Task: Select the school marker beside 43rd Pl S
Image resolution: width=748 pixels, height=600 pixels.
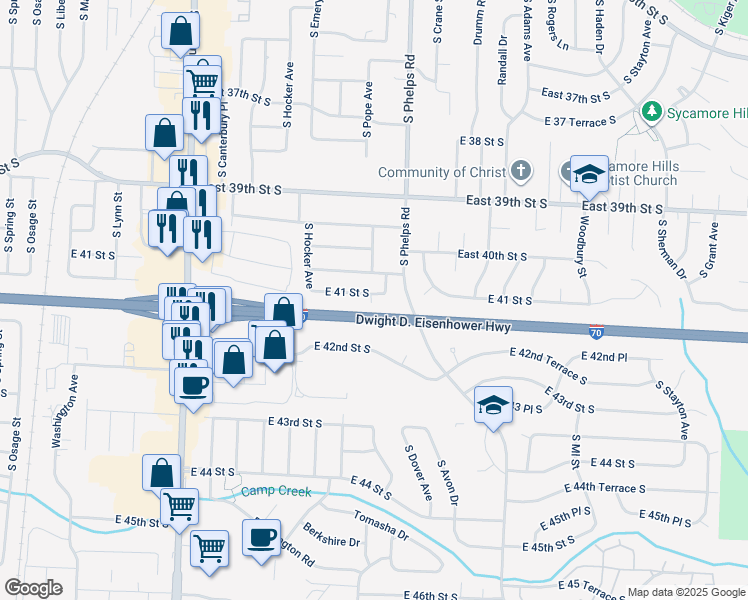Action: tap(493, 405)
